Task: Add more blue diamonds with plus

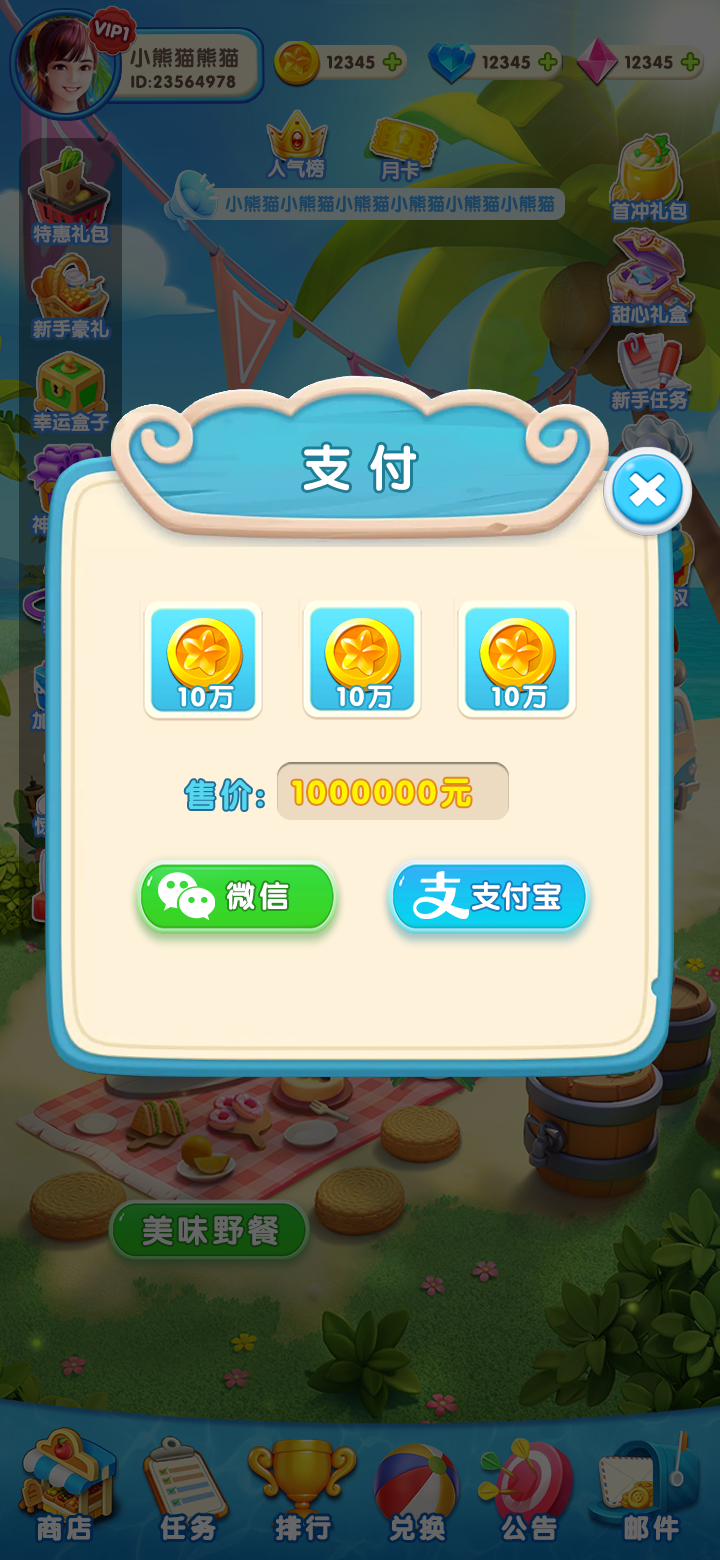Action: [x=548, y=62]
